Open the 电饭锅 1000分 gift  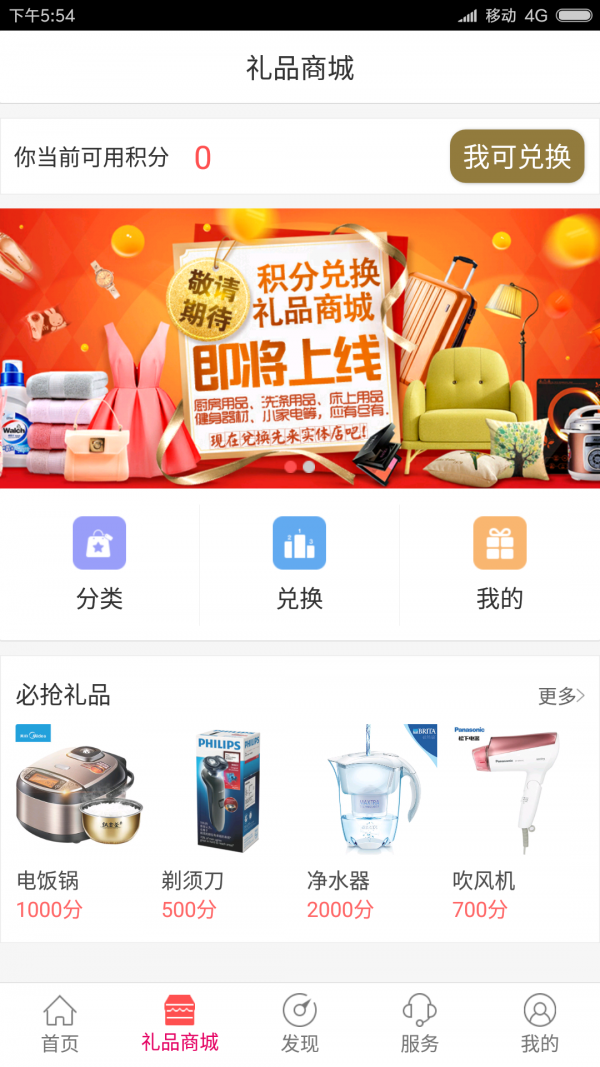point(79,820)
